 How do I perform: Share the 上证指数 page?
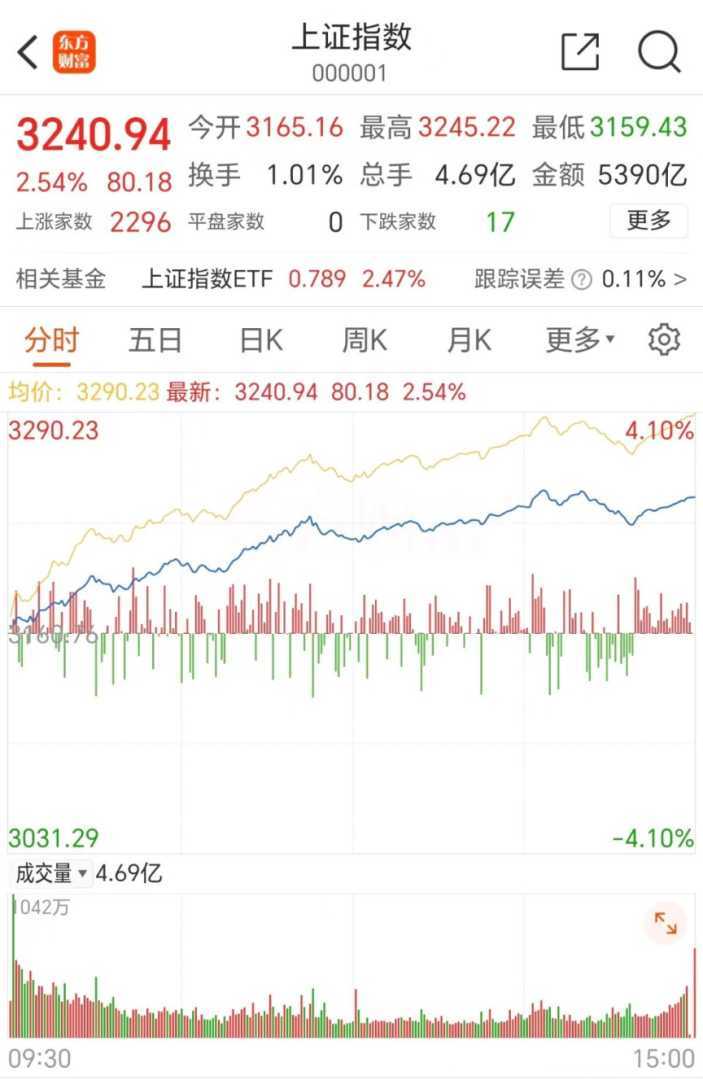point(580,52)
